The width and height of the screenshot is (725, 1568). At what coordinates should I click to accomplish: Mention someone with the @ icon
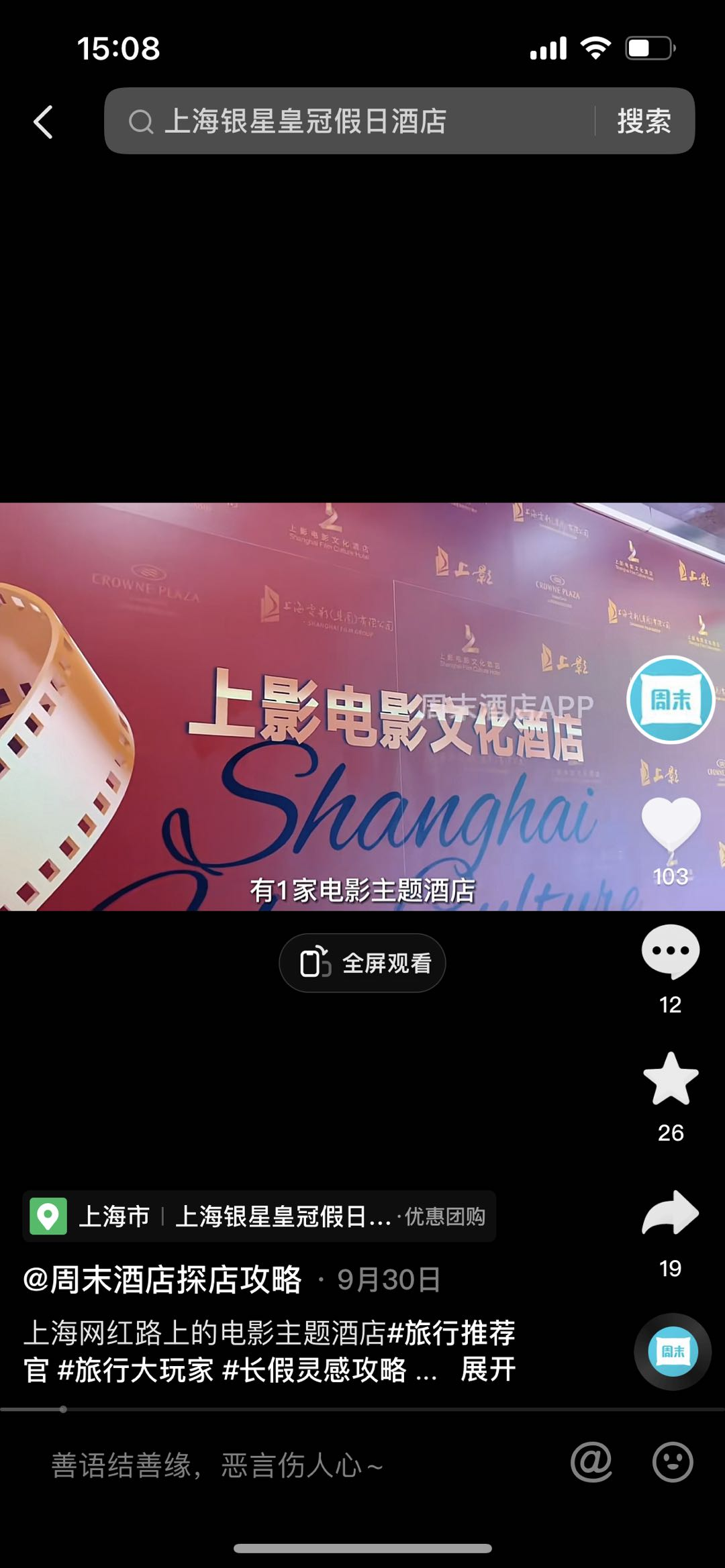click(x=591, y=1463)
